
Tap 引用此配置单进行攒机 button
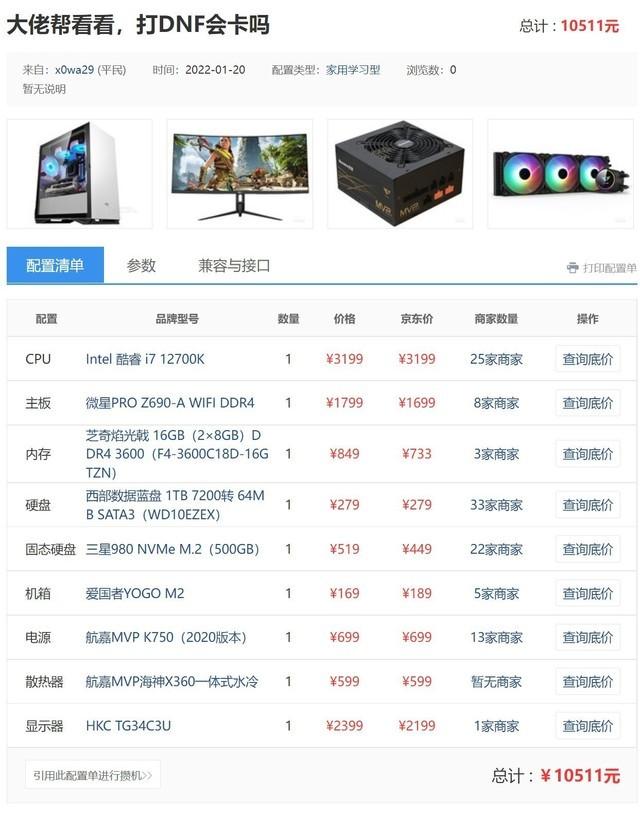pyautogui.click(x=92, y=774)
